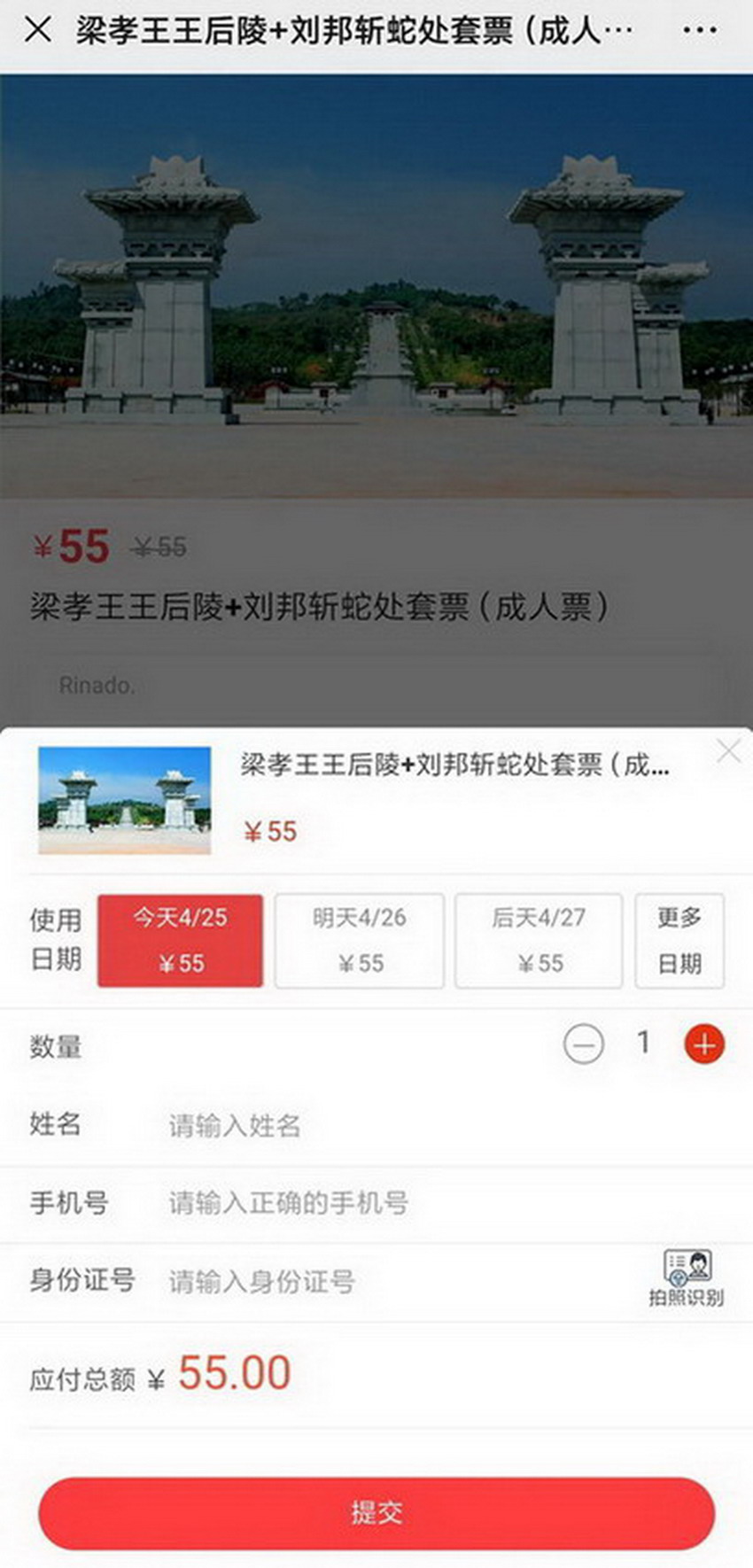The width and height of the screenshot is (753, 1568).
Task: Increase the ticket quantity with plus
Action: [704, 1044]
